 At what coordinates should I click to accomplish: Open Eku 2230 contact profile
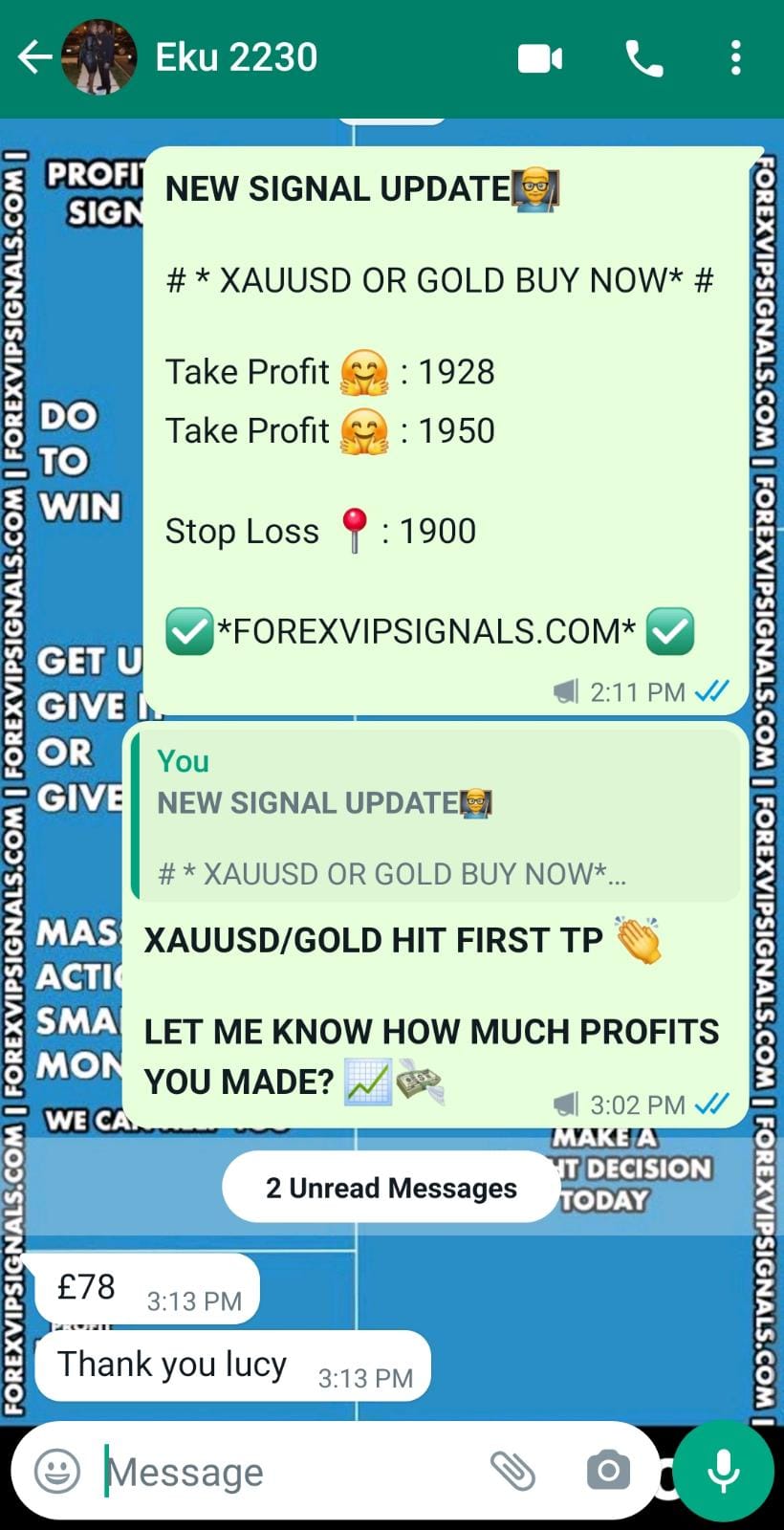pyautogui.click(x=236, y=57)
